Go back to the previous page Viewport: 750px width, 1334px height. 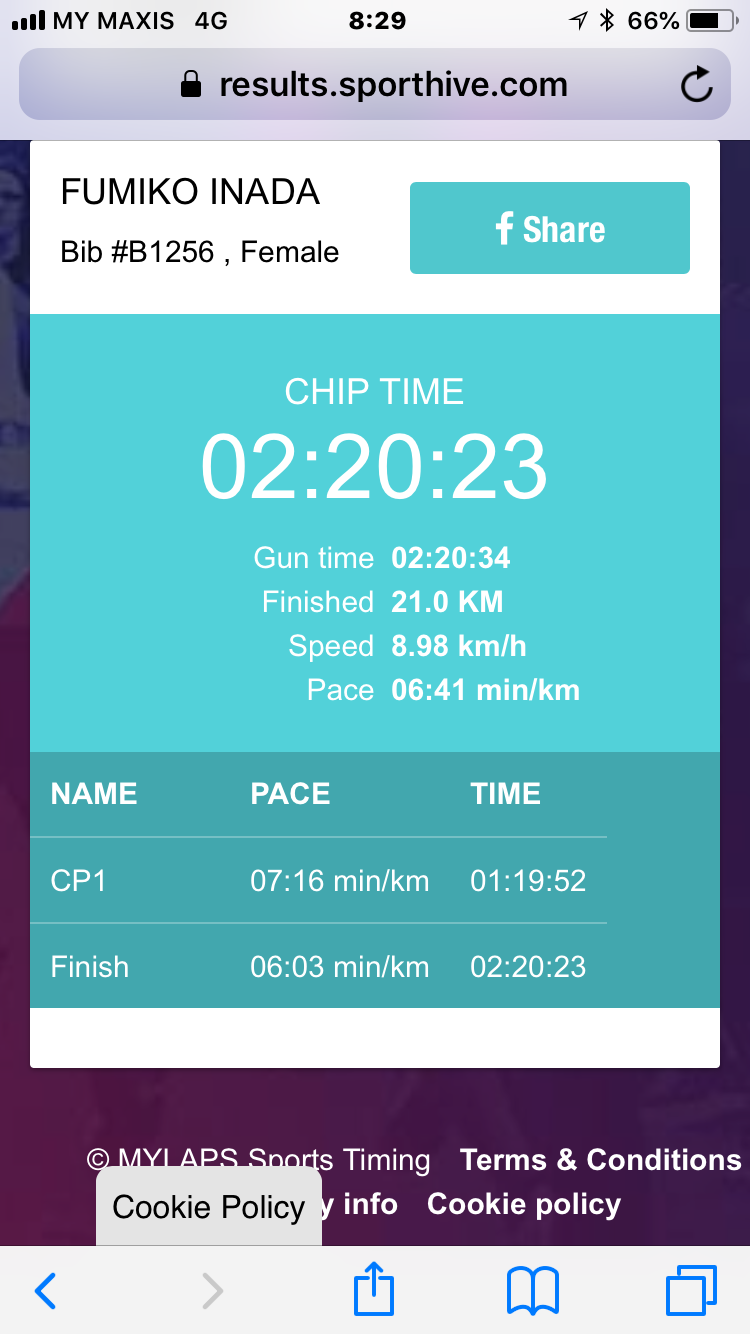(46, 1291)
